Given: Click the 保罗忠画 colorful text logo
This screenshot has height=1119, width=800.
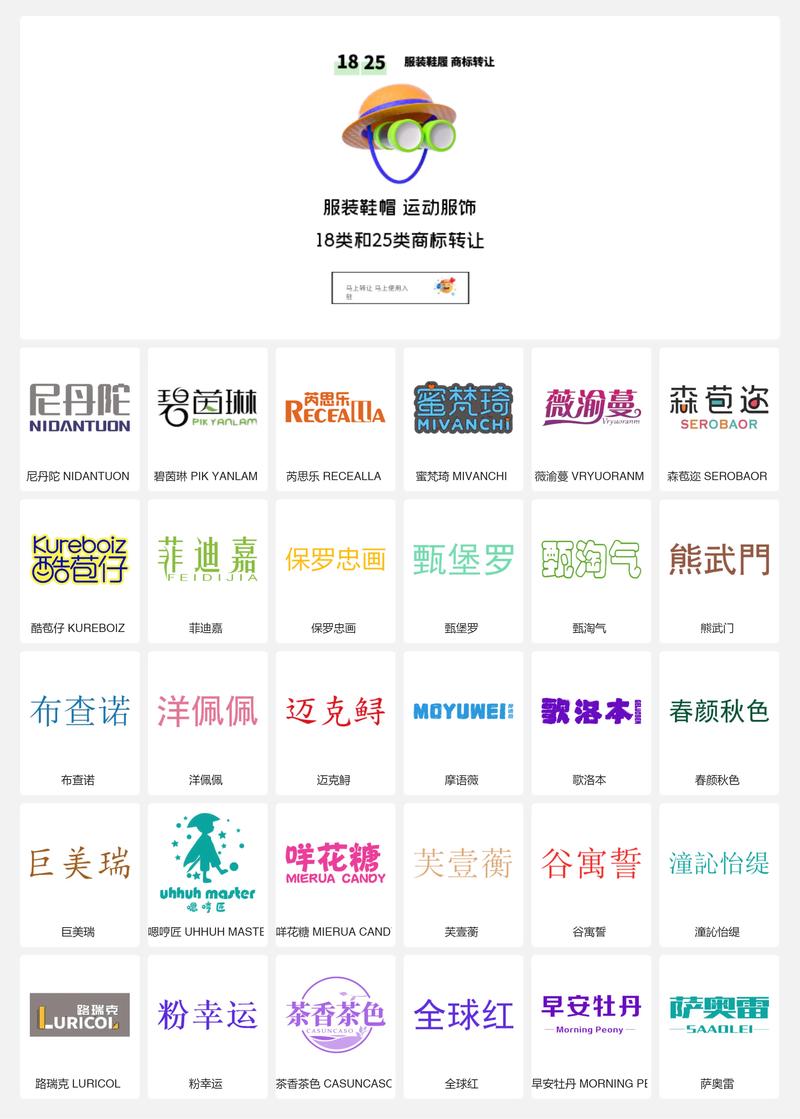Looking at the screenshot, I should 336,560.
